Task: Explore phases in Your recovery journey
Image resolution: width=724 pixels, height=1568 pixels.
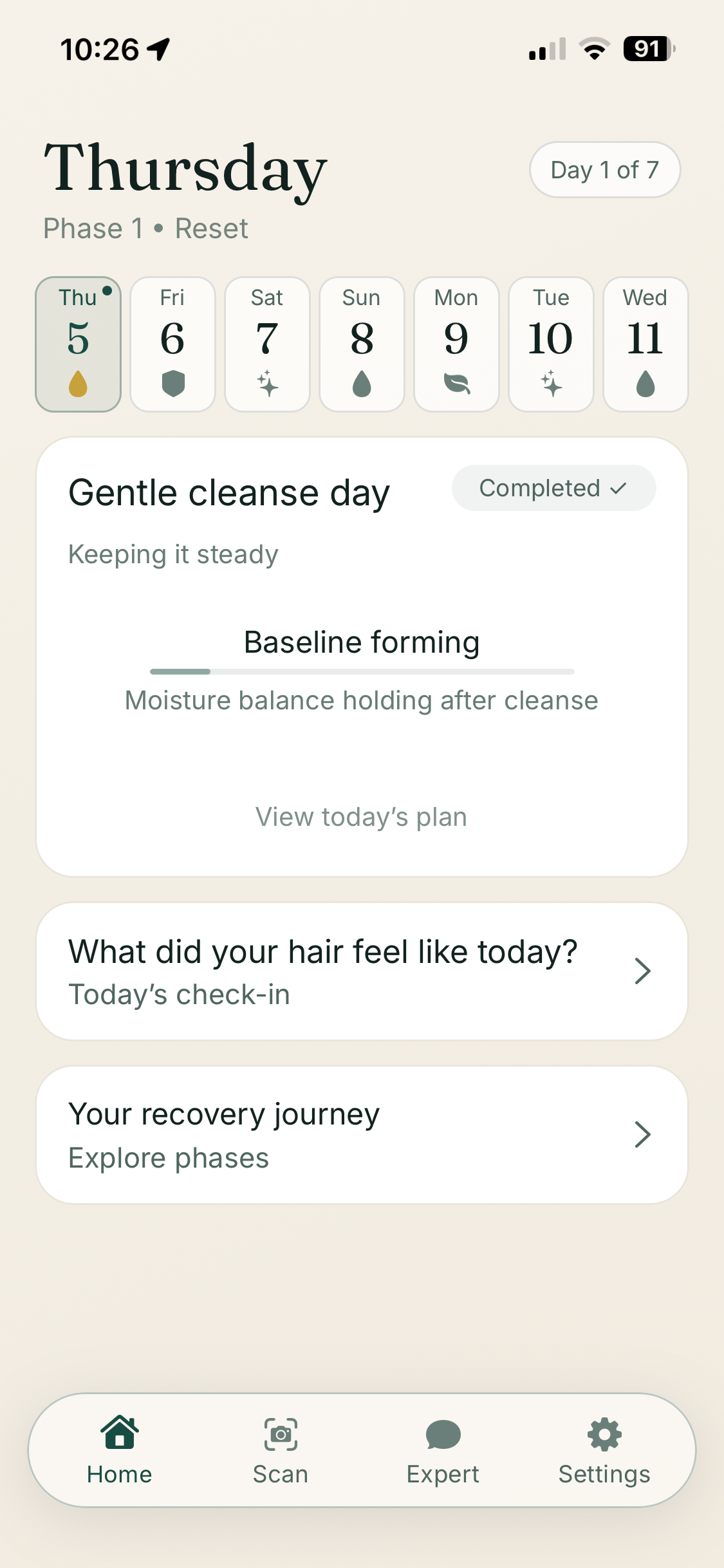Action: (362, 1135)
